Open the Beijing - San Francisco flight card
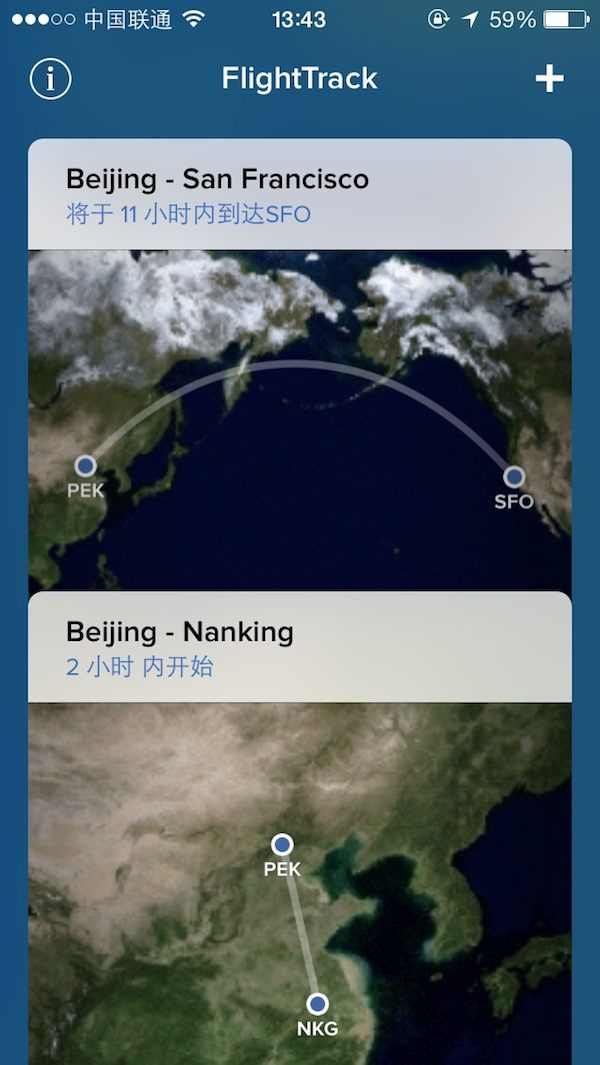600x1065 pixels. (299, 194)
